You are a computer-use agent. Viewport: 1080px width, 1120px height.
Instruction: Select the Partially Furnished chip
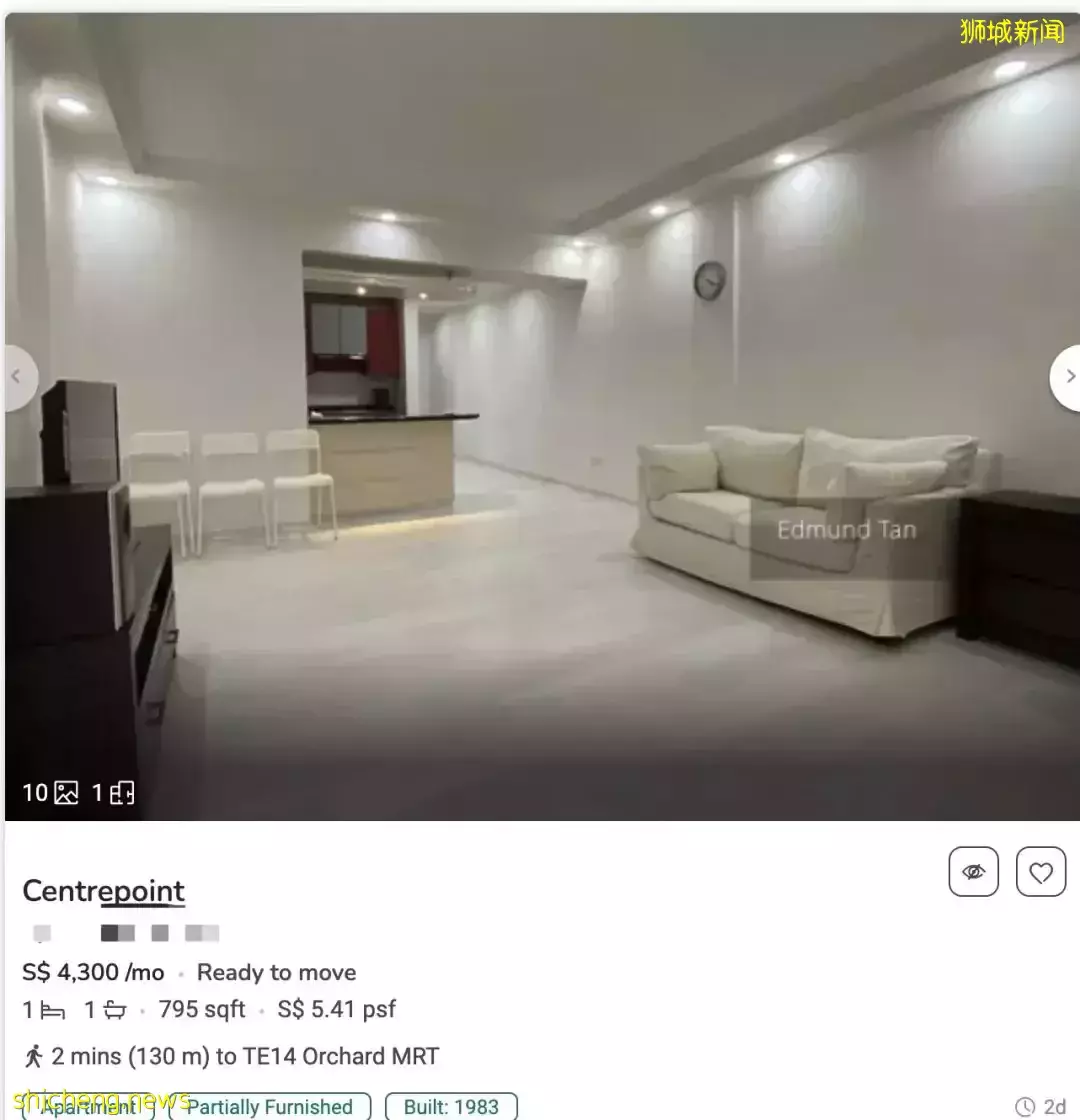pyautogui.click(x=270, y=1106)
